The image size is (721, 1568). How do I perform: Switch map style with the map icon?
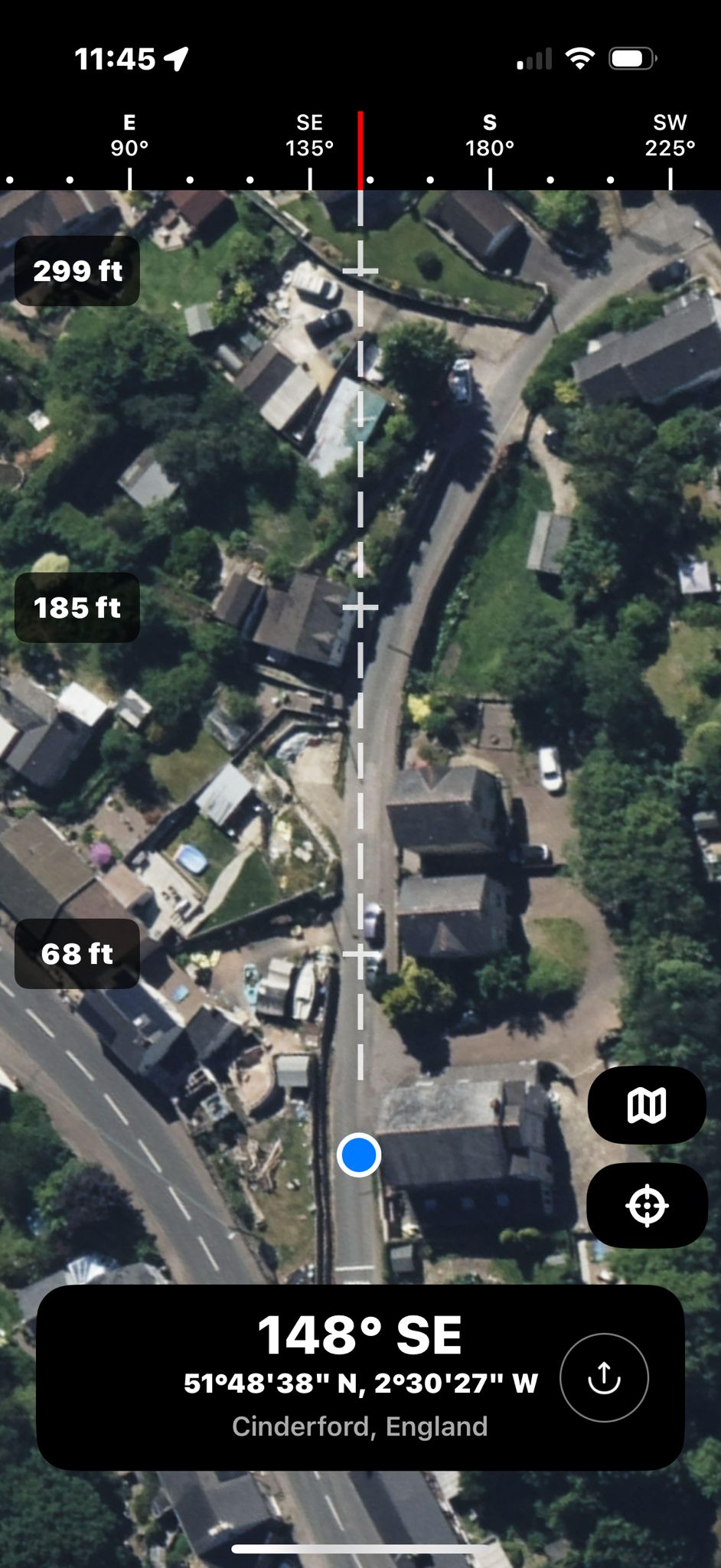646,1105
